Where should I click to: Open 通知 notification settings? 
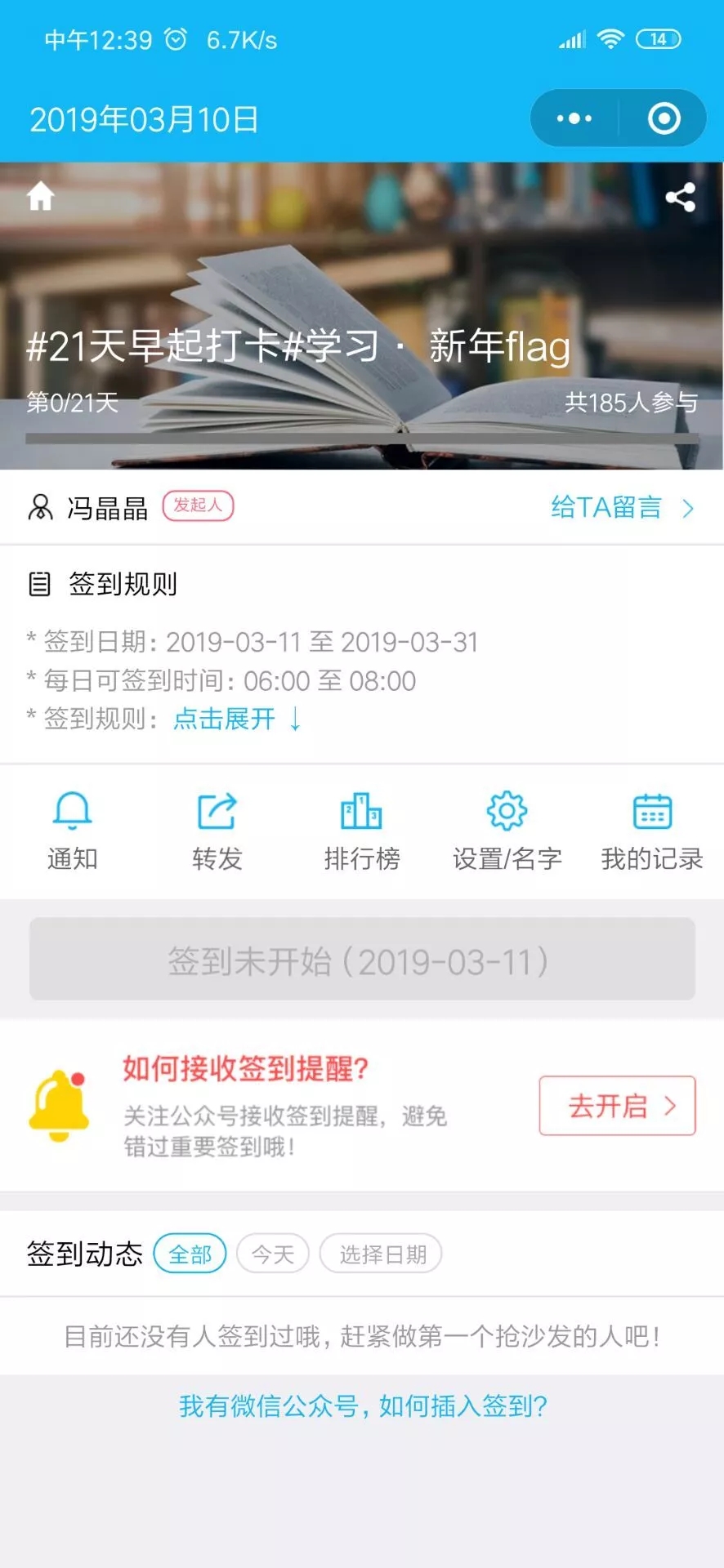(72, 831)
